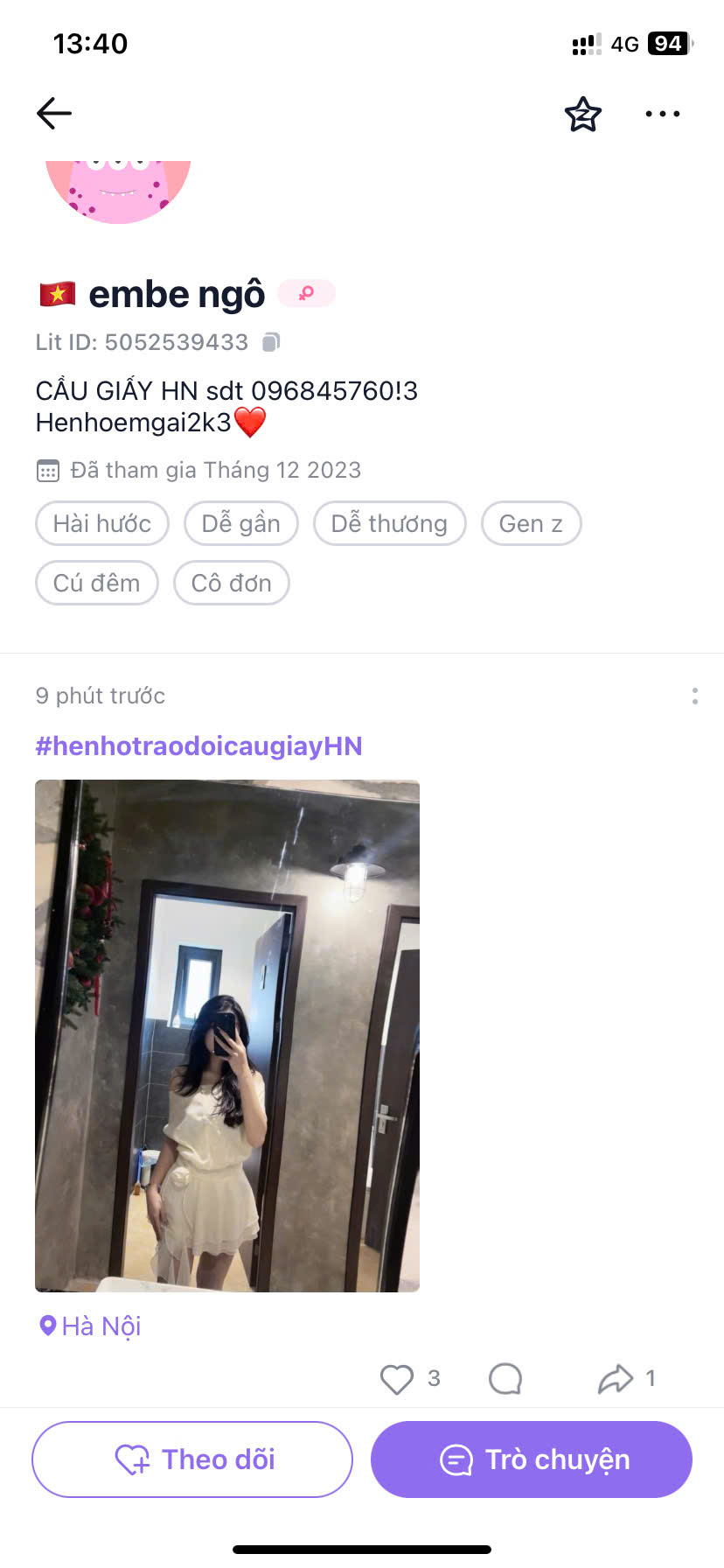Open the profile overflow menu

point(662,114)
